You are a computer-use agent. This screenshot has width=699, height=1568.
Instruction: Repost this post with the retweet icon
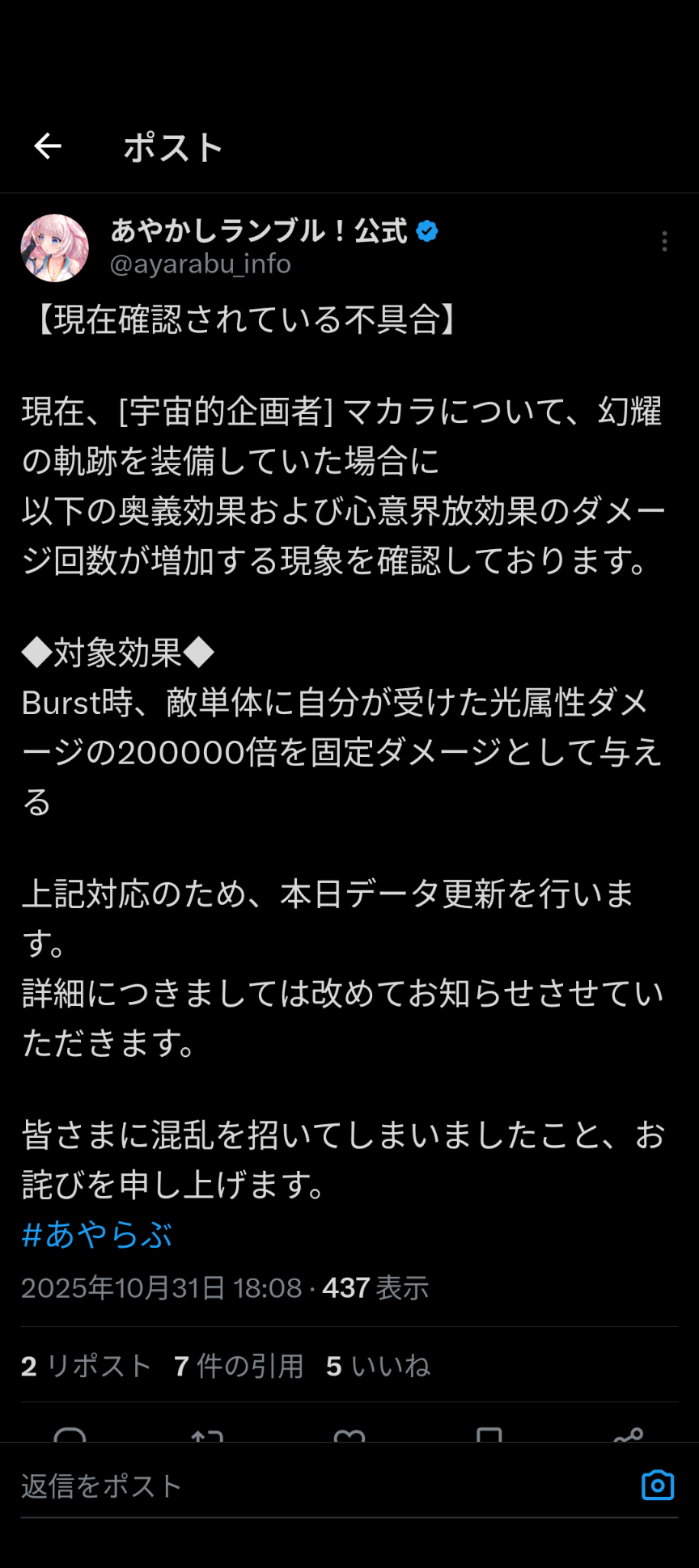click(x=207, y=1435)
